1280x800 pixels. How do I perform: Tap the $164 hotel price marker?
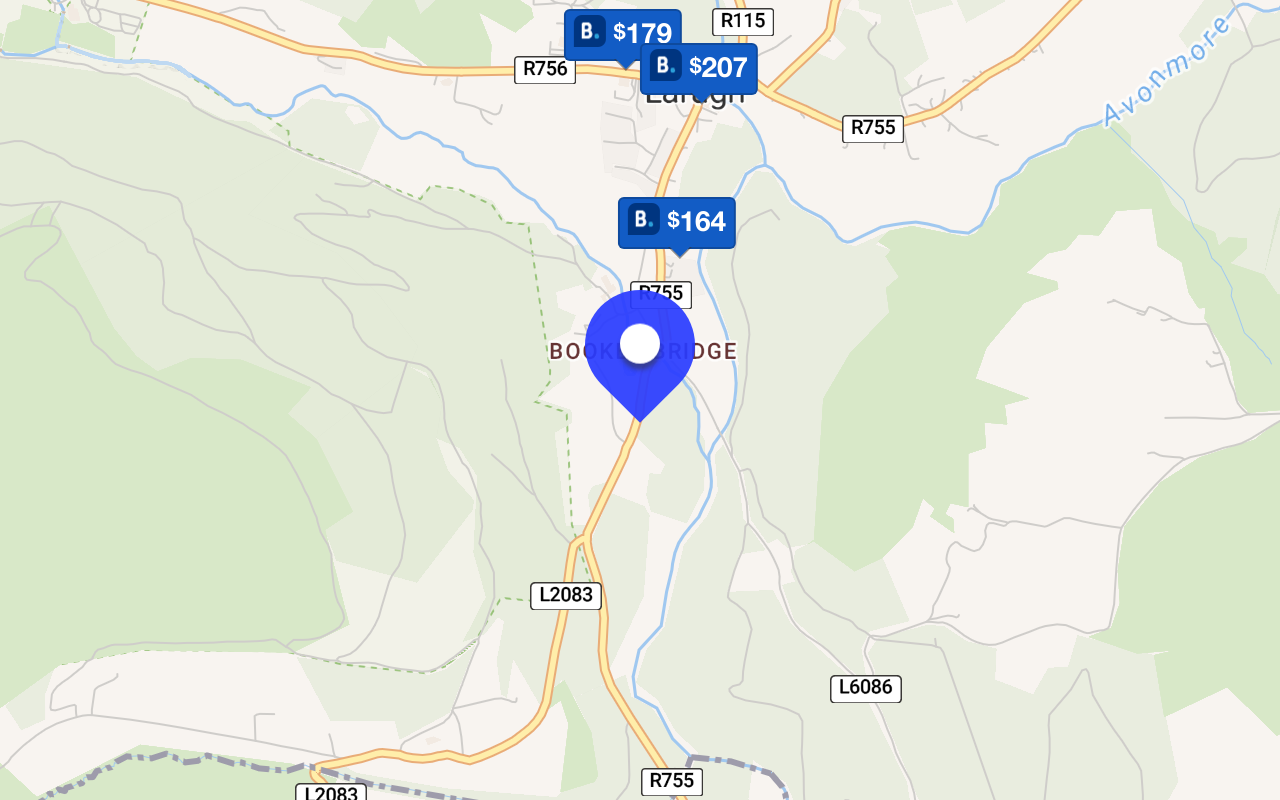click(x=677, y=222)
